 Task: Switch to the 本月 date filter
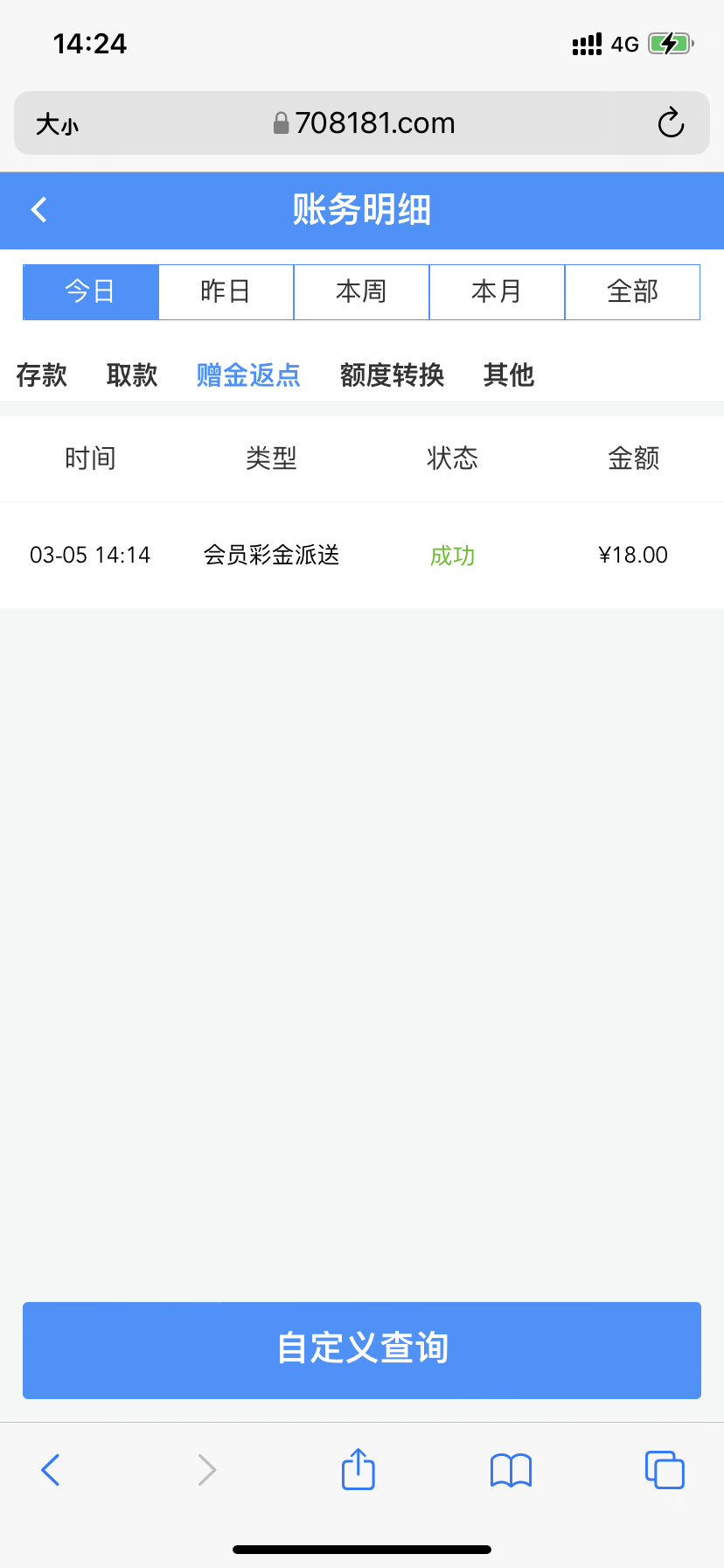[497, 291]
